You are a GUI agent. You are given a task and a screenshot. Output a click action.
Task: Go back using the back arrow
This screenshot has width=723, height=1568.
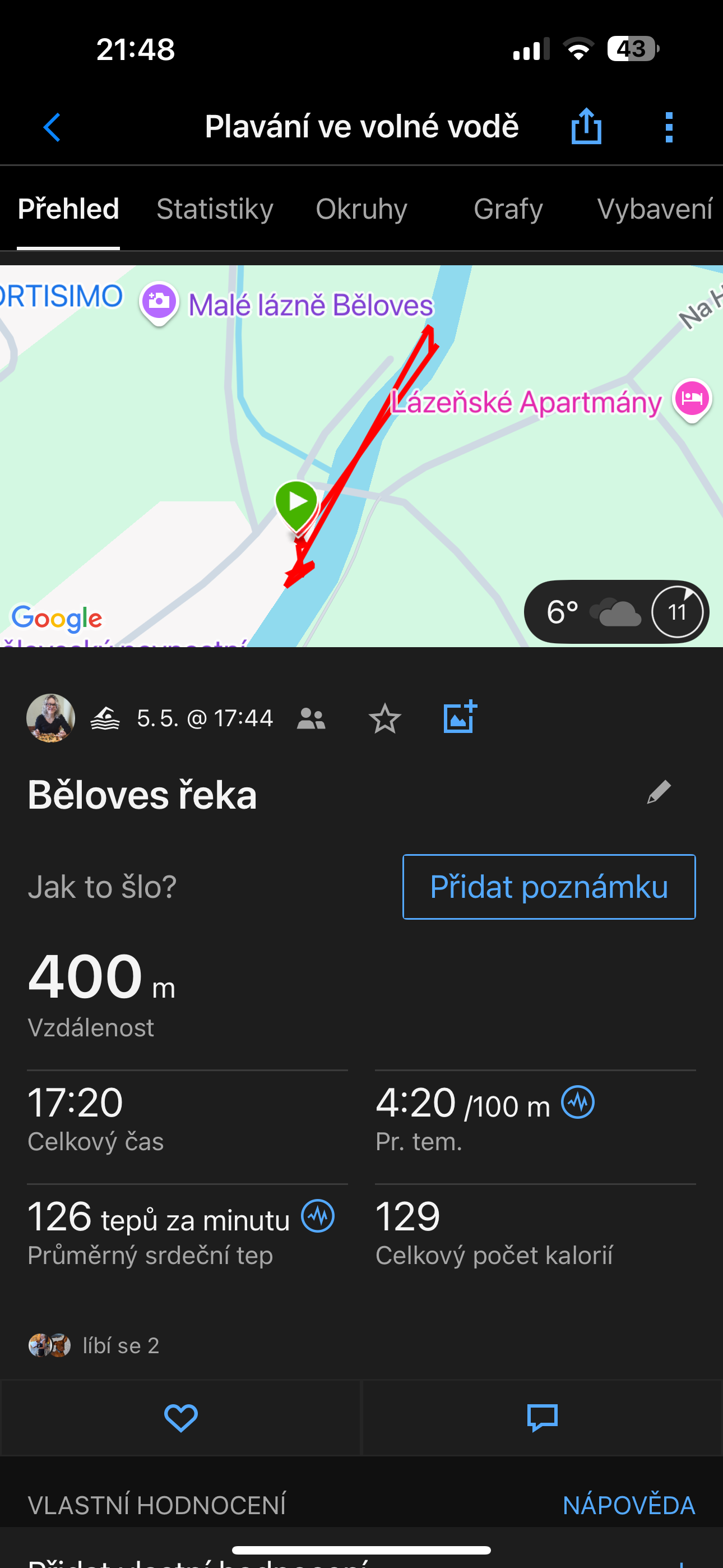click(x=52, y=127)
